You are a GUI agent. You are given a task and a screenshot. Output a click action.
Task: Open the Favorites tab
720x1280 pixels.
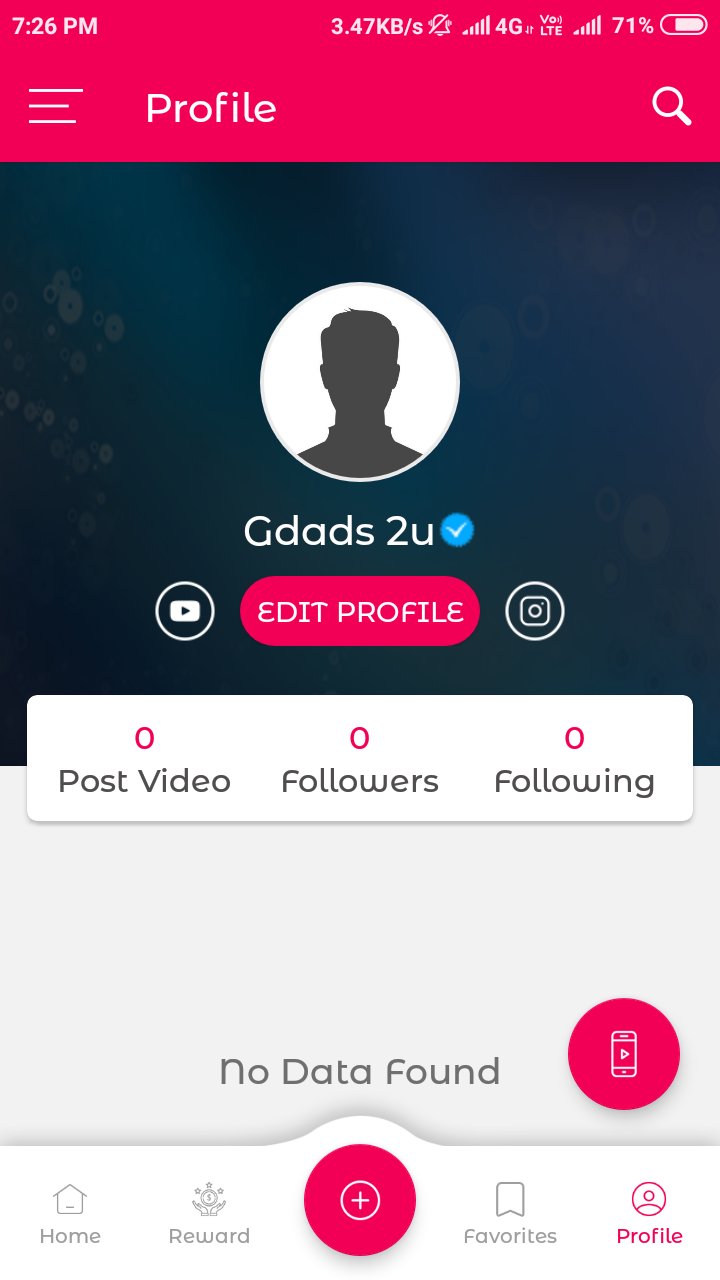(x=510, y=1213)
